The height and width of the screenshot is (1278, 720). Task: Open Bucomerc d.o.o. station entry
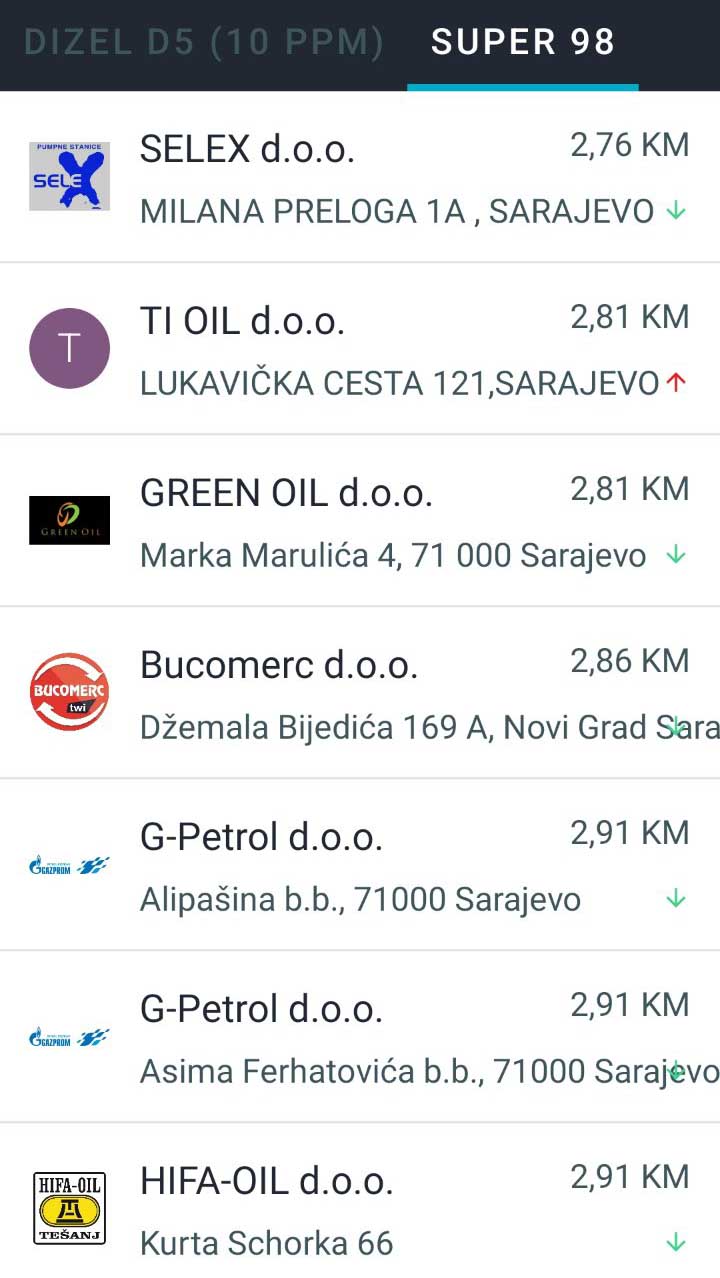point(360,693)
